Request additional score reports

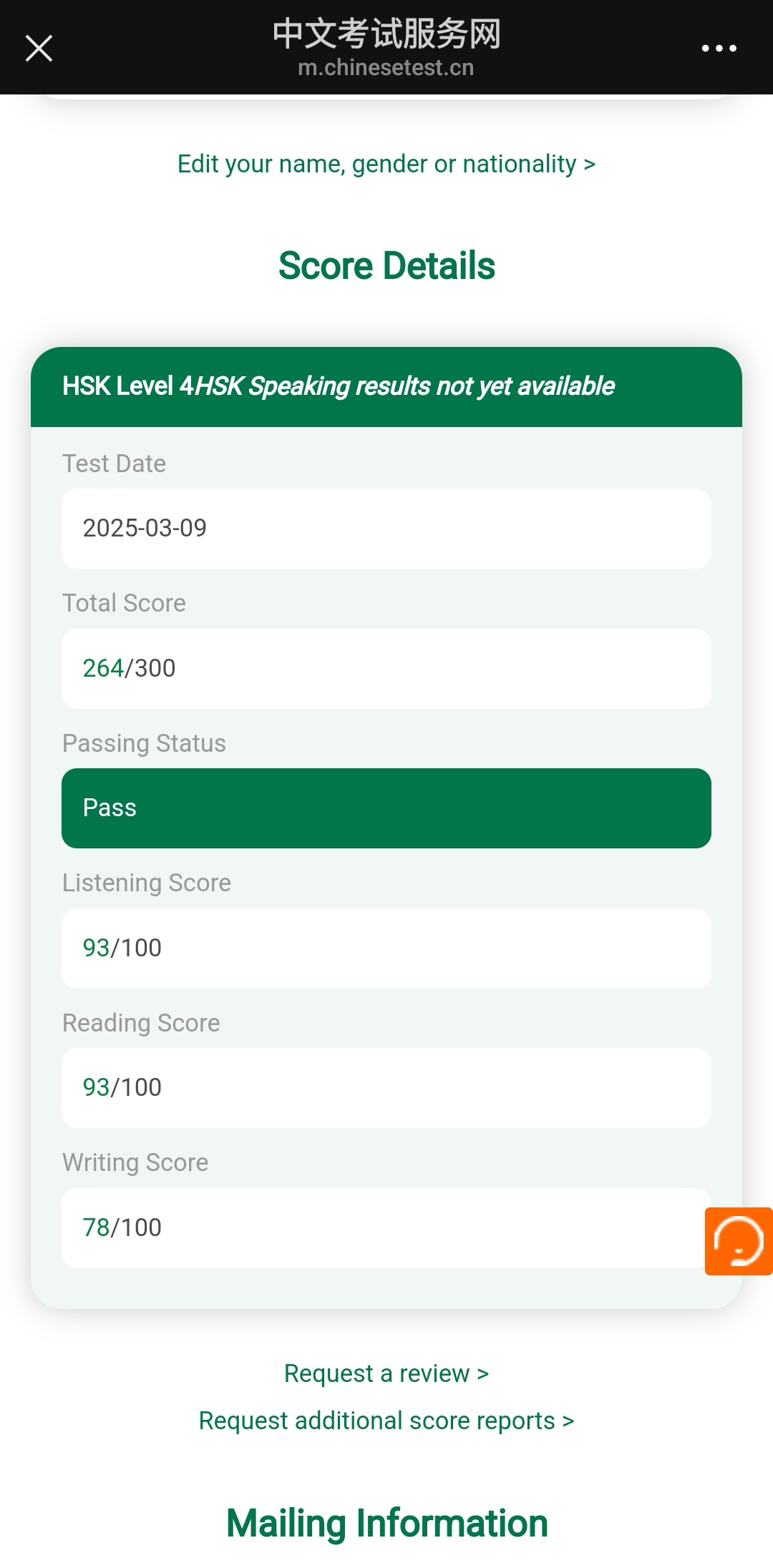[386, 1421]
